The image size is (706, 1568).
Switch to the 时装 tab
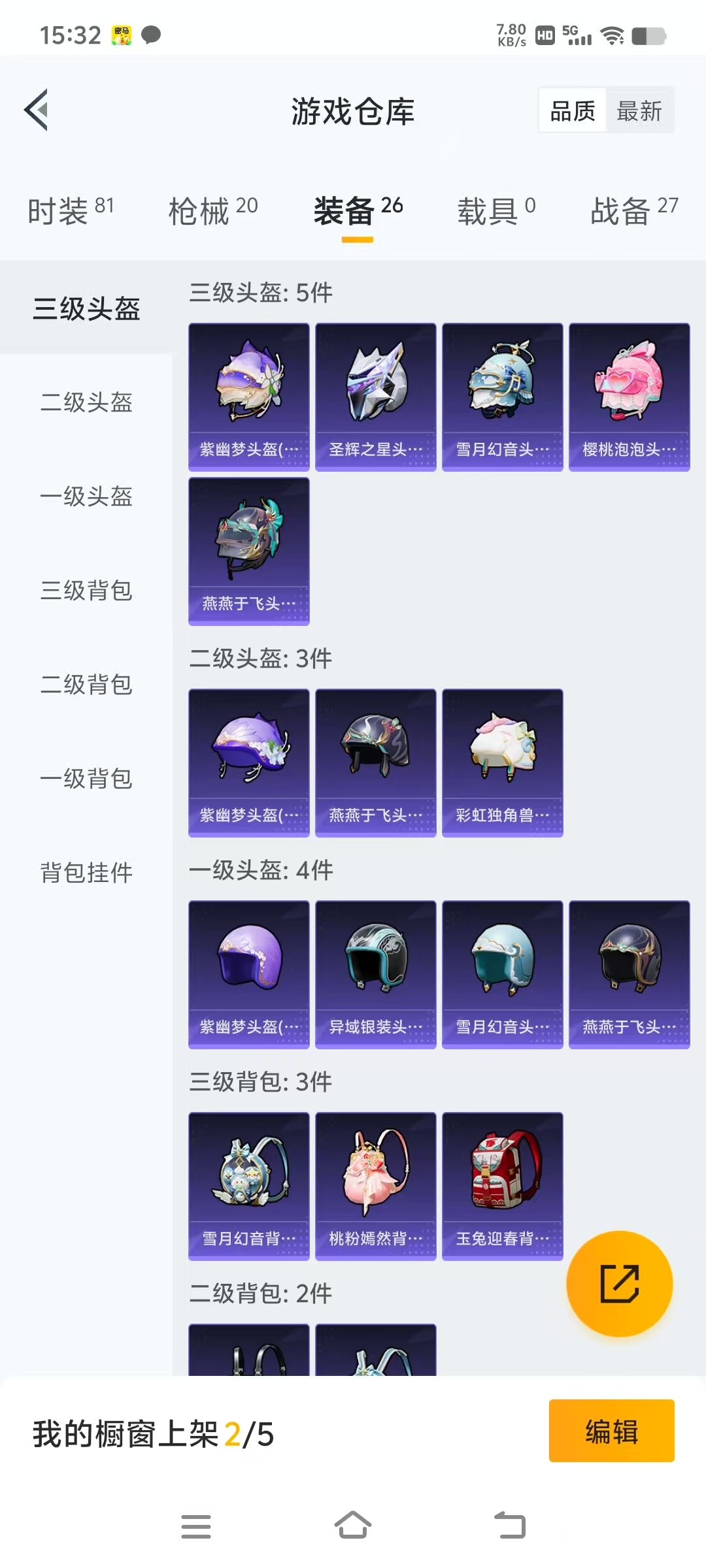70,211
